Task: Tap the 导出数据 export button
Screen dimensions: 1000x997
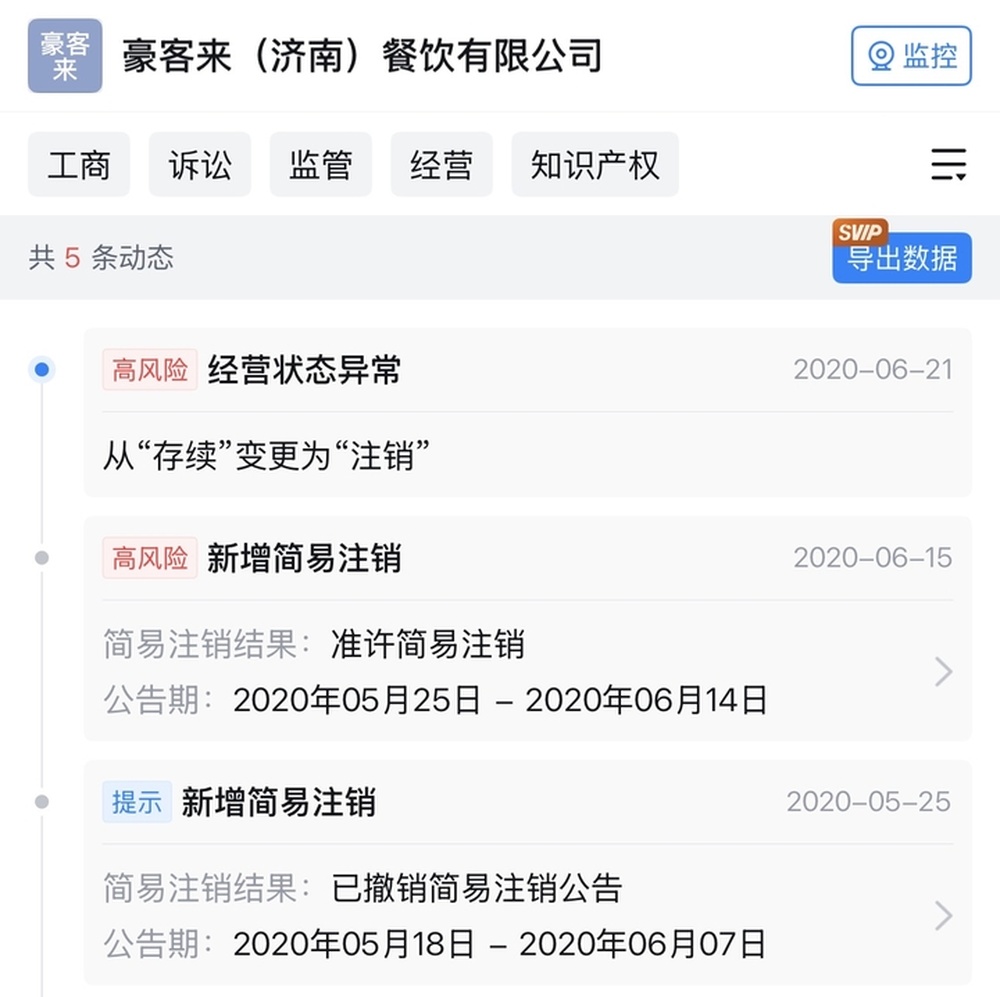Action: 902,258
